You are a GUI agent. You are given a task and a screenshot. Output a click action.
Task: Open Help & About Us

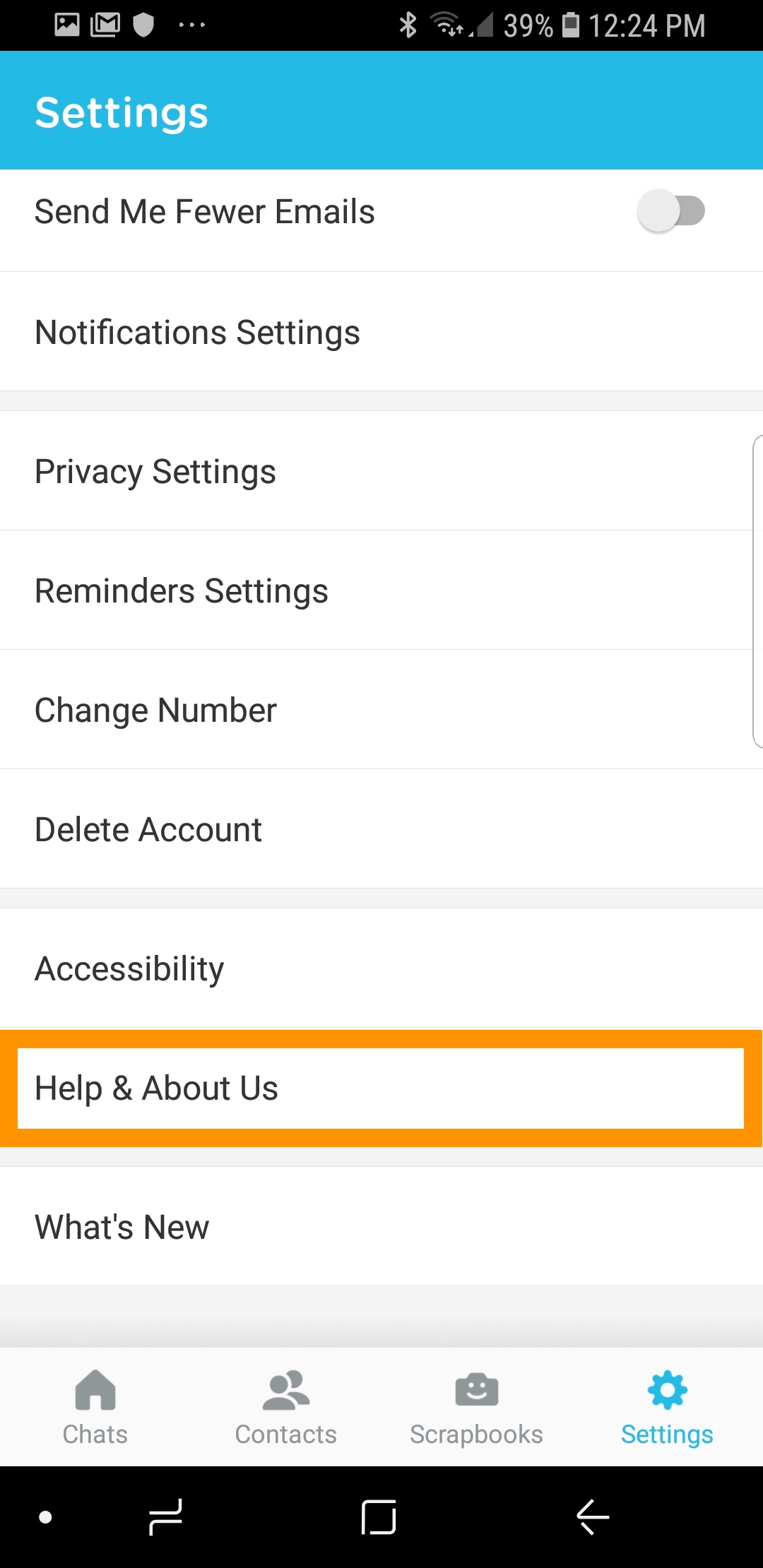point(381,1088)
